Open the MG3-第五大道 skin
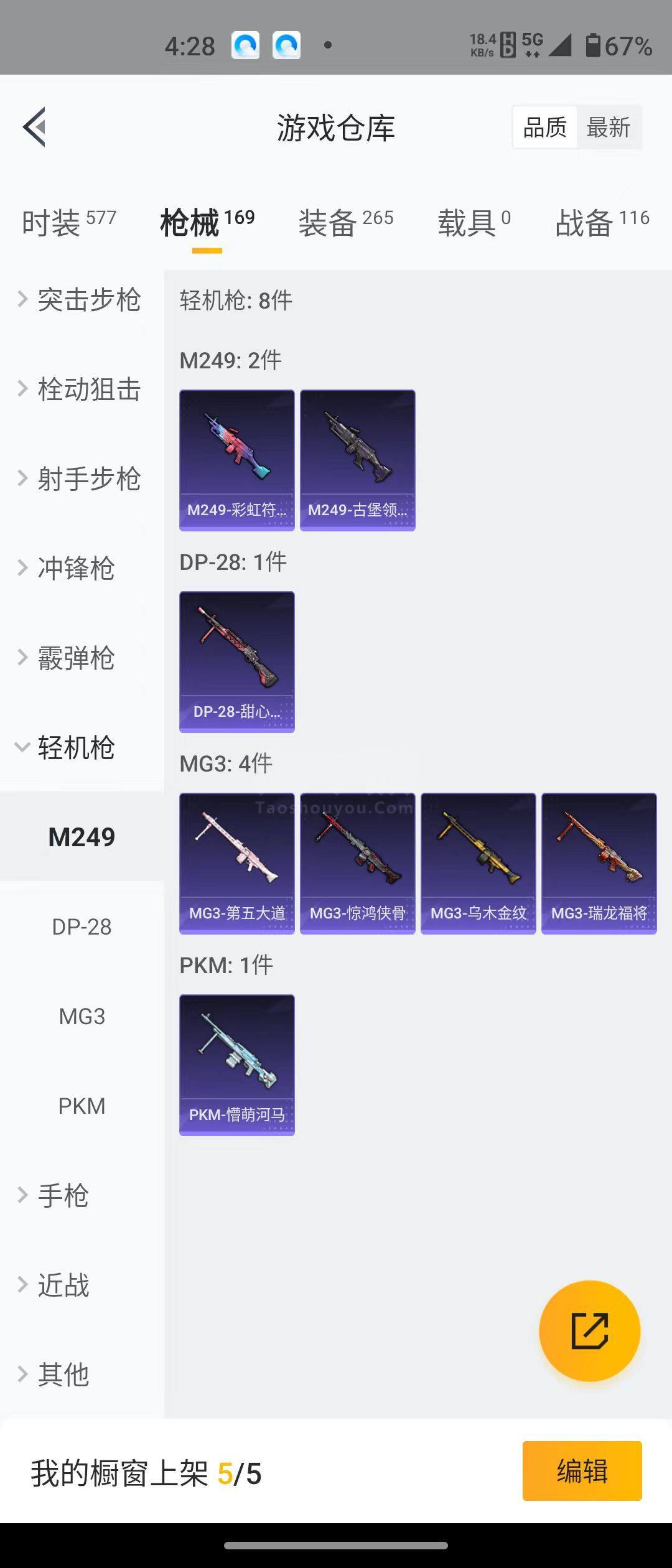672x1568 pixels. point(236,864)
